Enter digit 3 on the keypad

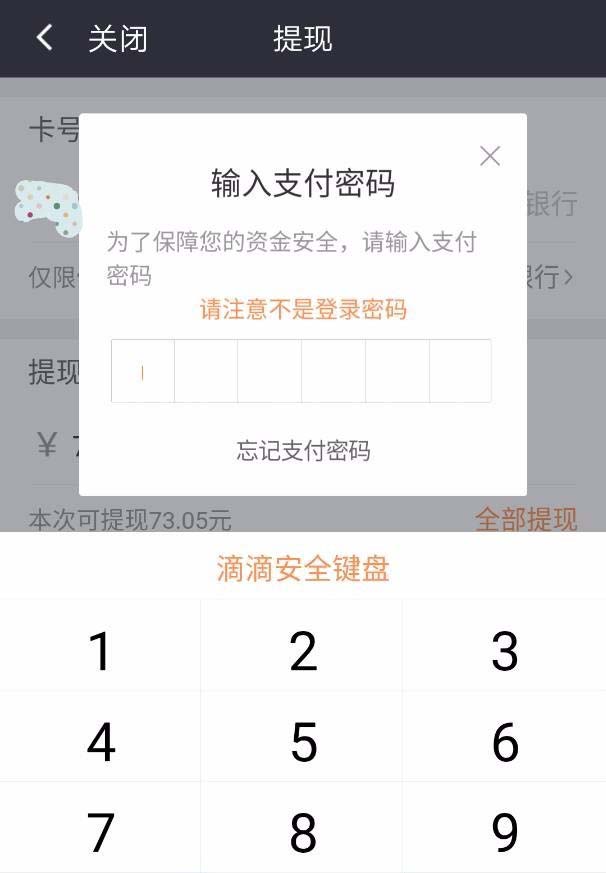505,651
